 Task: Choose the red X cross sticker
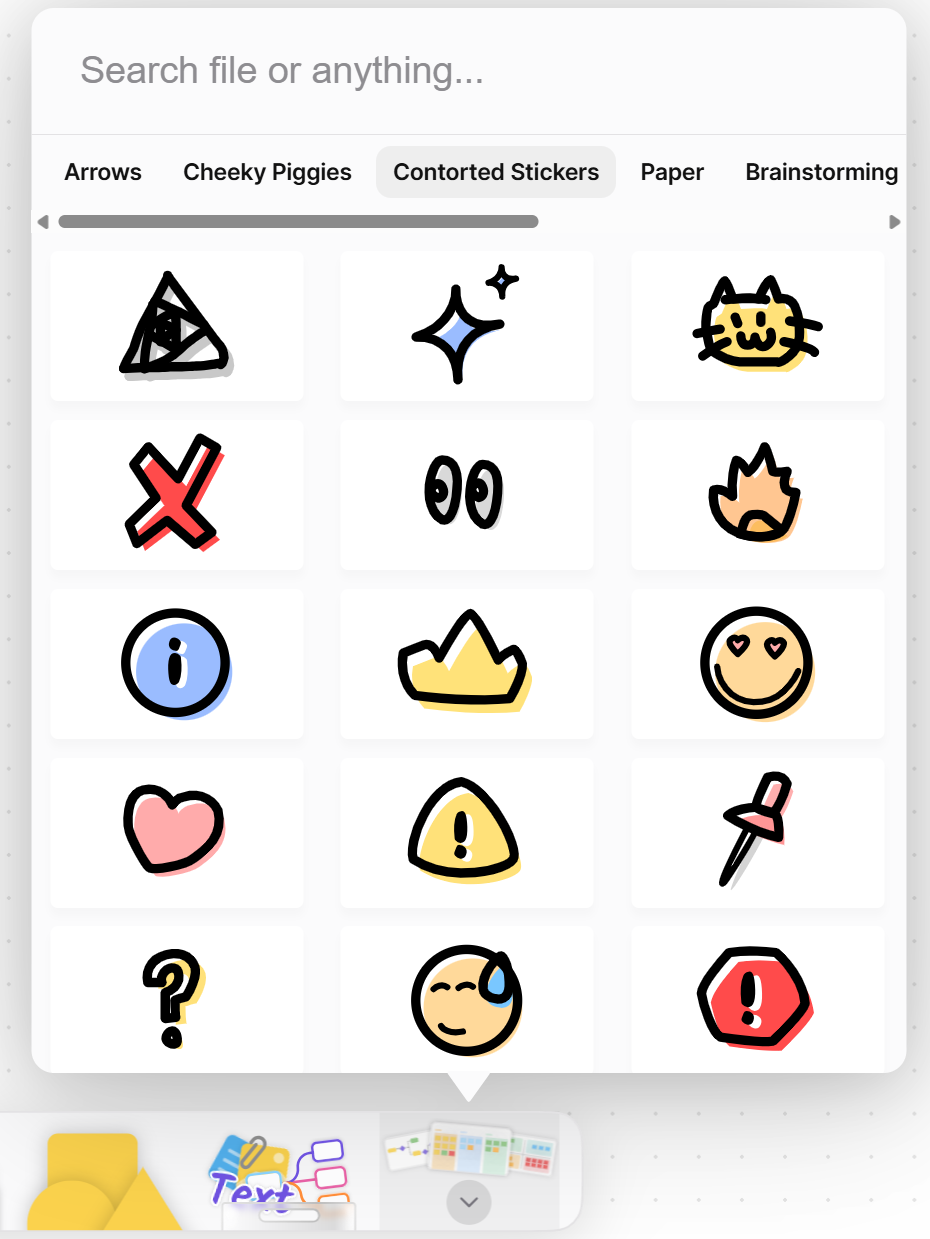click(176, 494)
